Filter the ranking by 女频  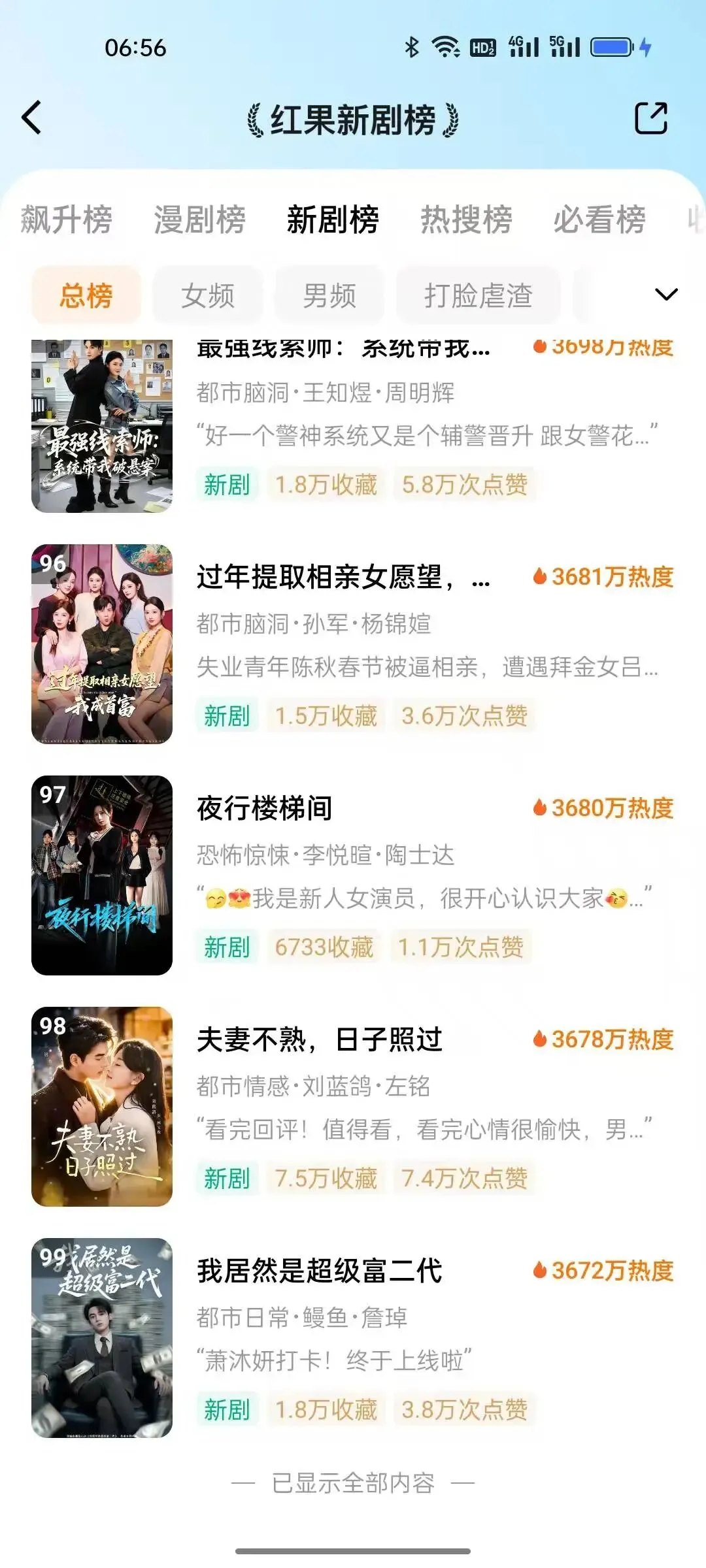[x=208, y=295]
